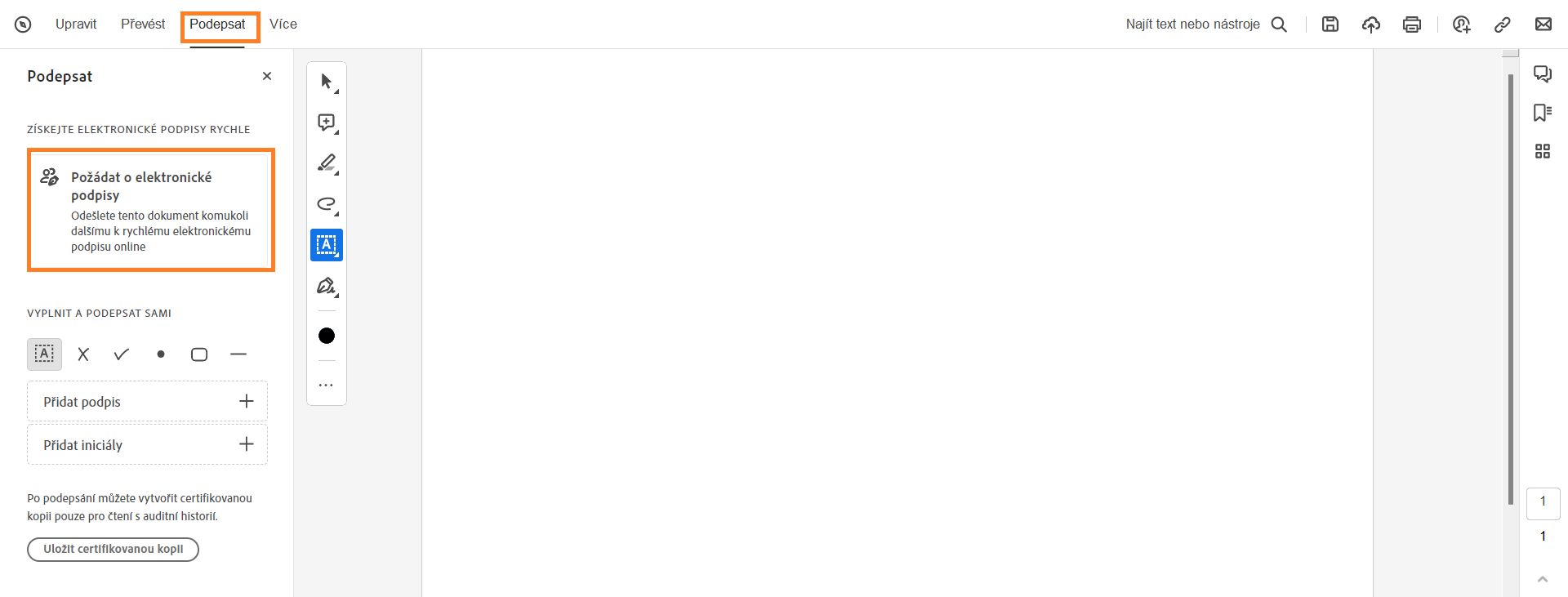This screenshot has height=597, width=1568.
Task: Choose the checkmark fill tool
Action: [122, 354]
